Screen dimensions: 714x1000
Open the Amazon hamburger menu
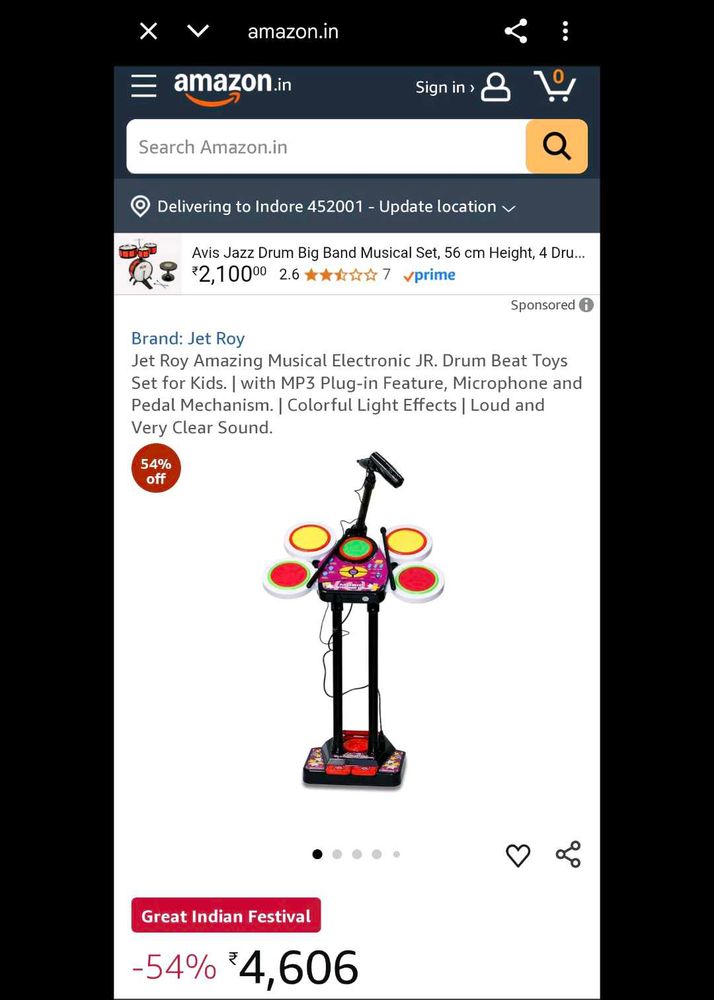pyautogui.click(x=144, y=86)
